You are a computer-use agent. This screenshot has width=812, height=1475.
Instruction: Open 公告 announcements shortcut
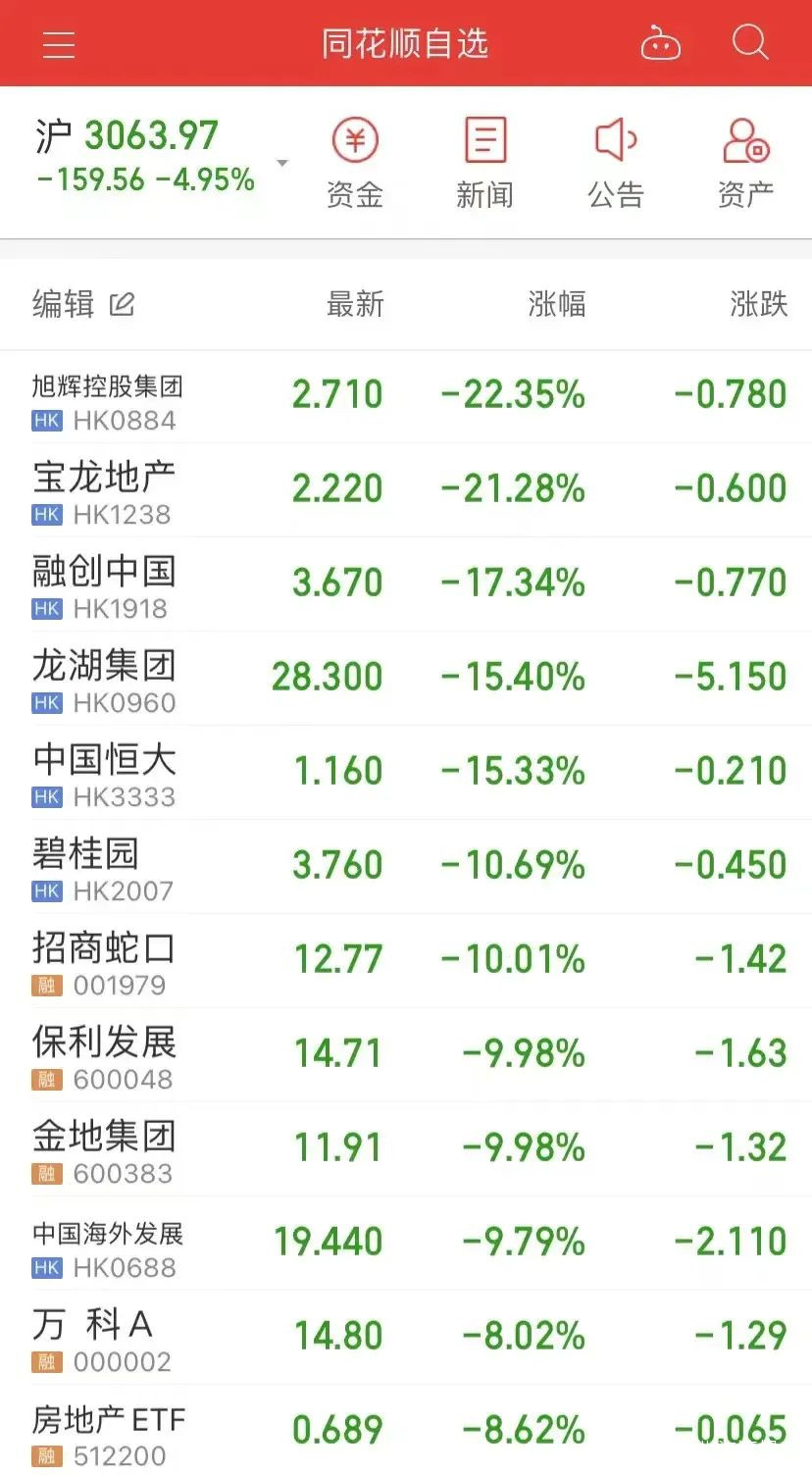pyautogui.click(x=616, y=163)
